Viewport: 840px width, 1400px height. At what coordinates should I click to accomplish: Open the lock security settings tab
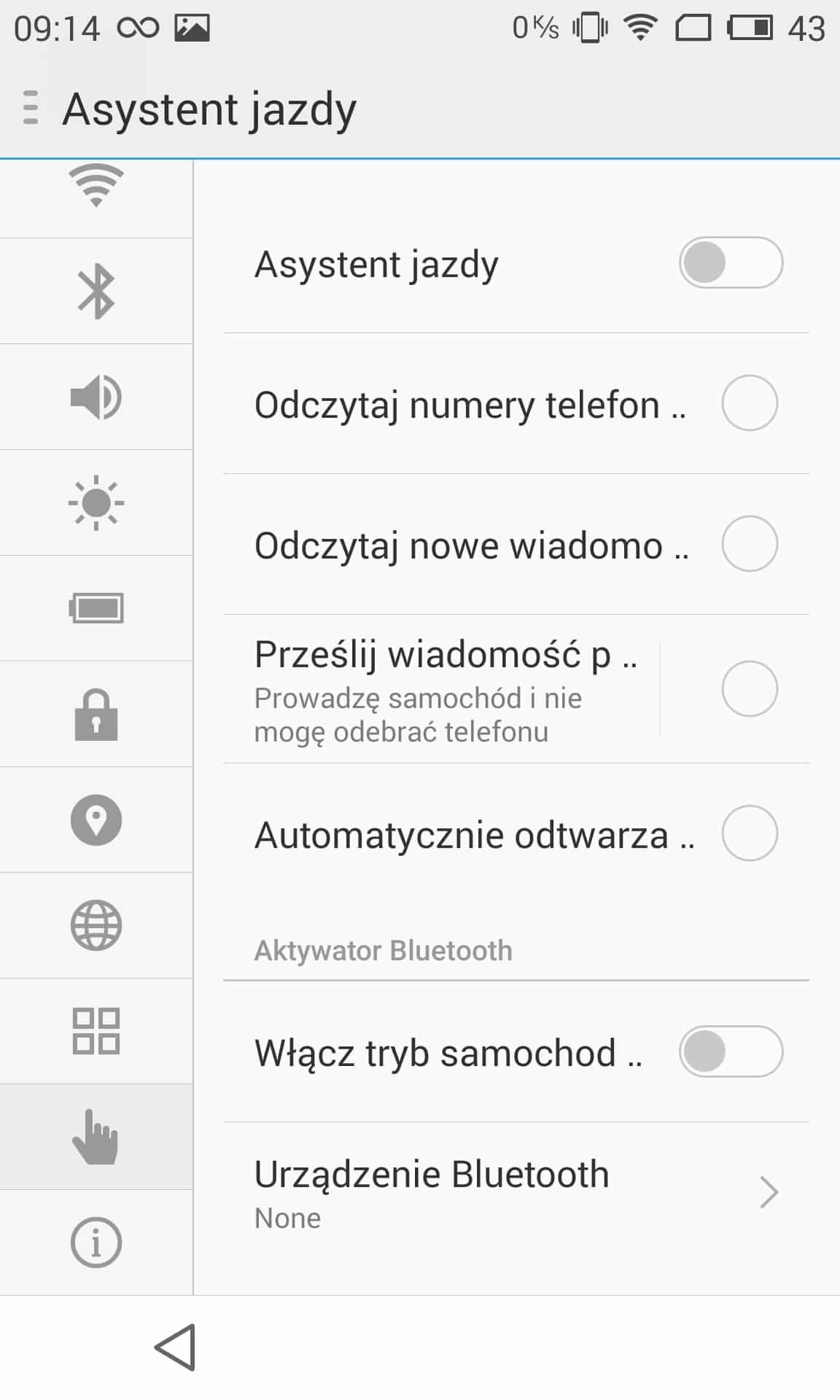(x=96, y=715)
